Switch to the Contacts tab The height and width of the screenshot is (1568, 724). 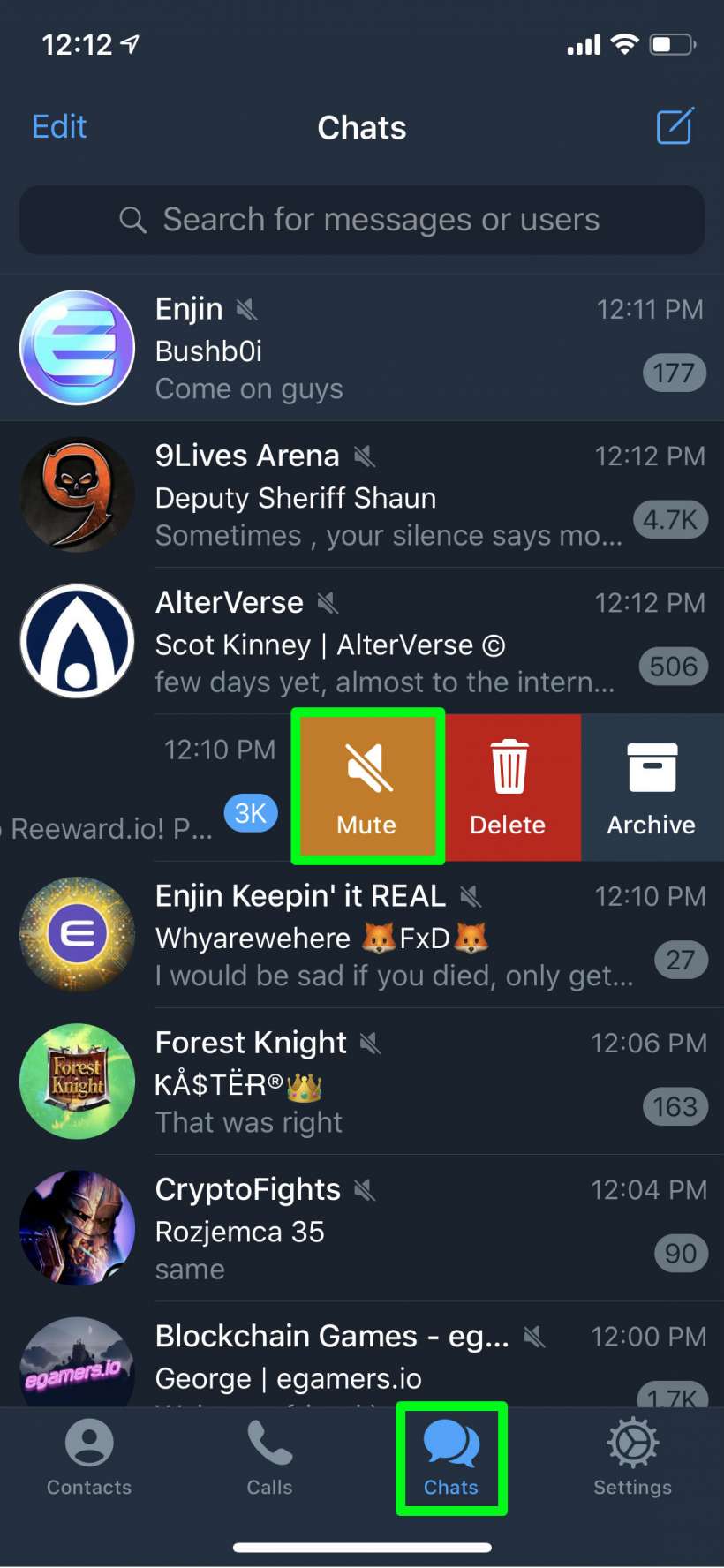(x=89, y=1459)
